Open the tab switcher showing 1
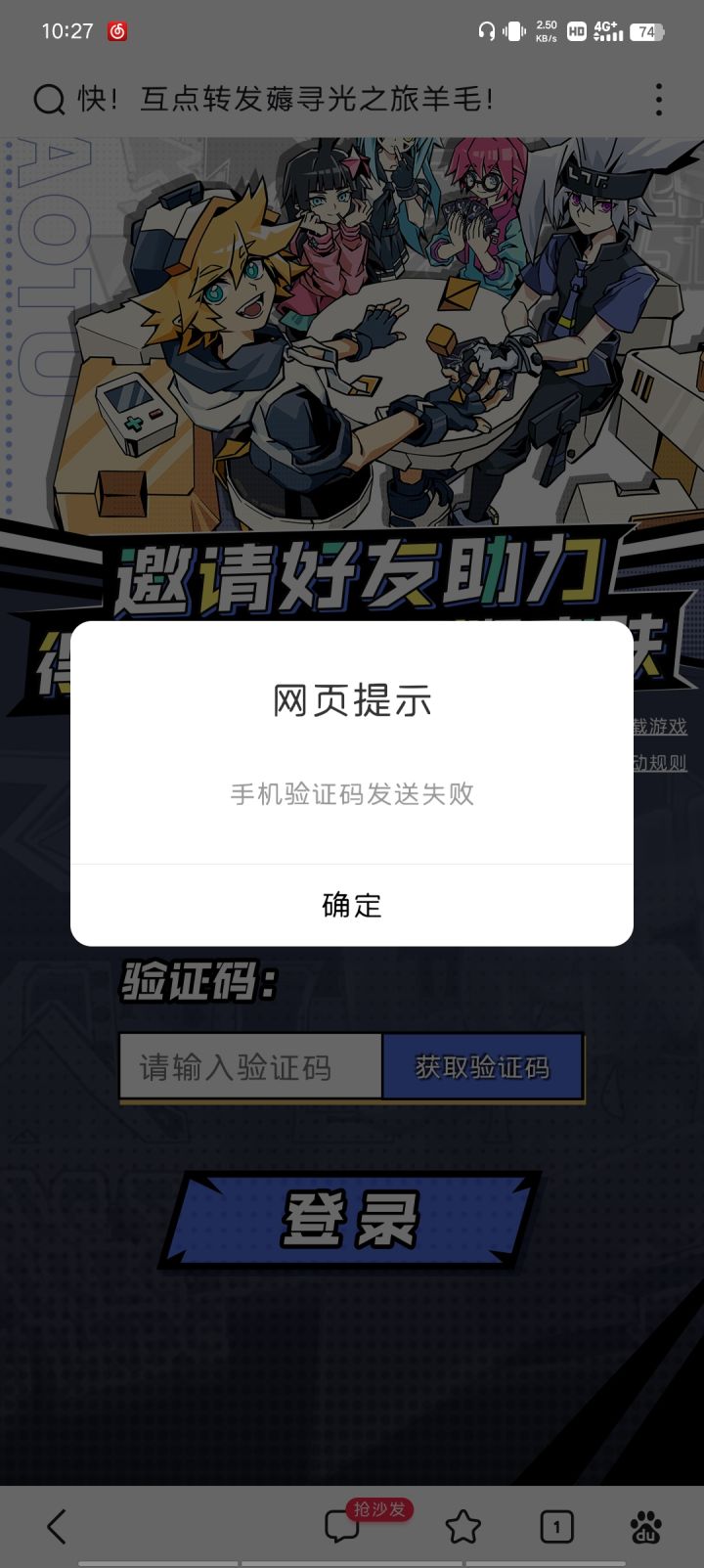This screenshot has height=1568, width=704. click(557, 1526)
